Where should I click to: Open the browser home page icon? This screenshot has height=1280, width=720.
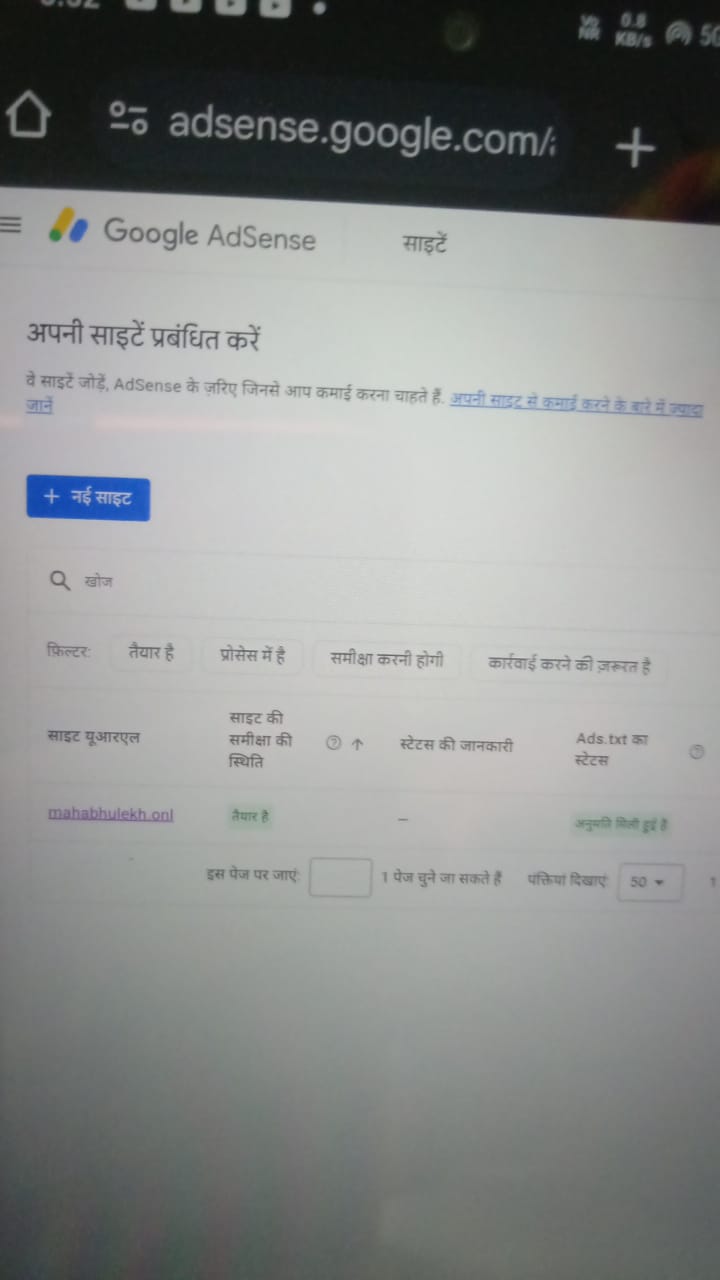[28, 119]
